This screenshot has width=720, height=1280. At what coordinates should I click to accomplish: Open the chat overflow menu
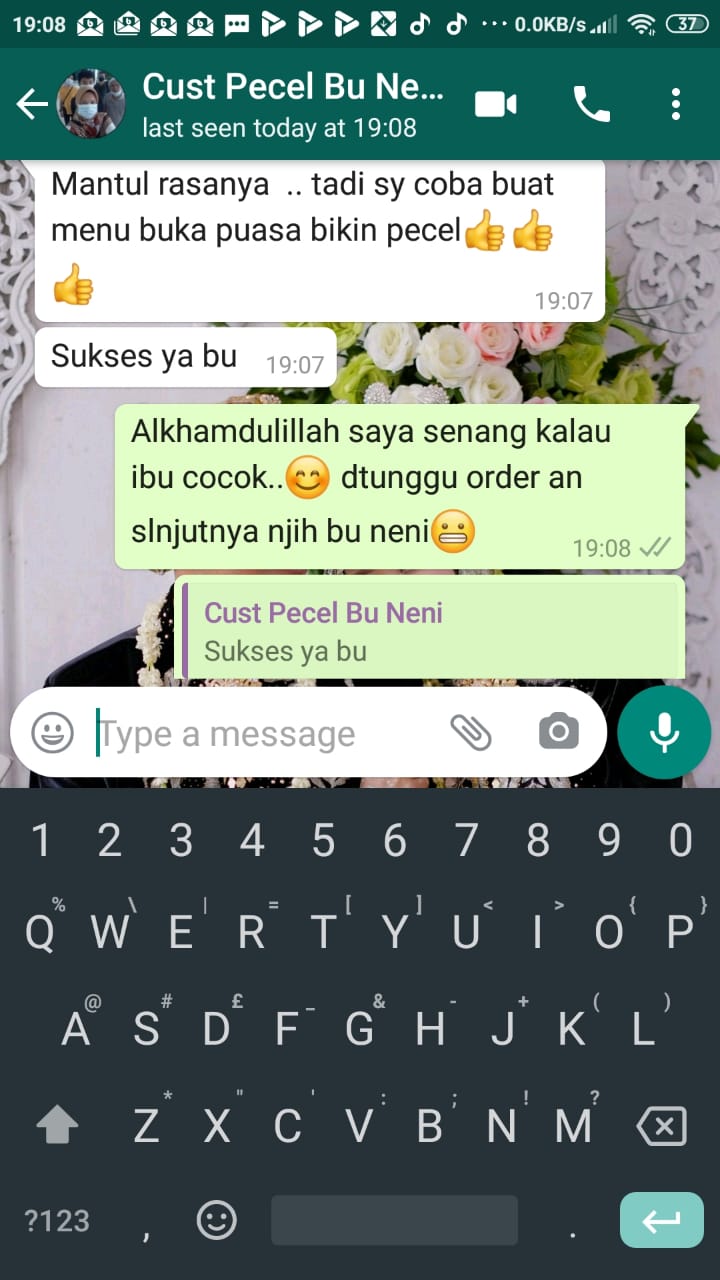(x=676, y=104)
